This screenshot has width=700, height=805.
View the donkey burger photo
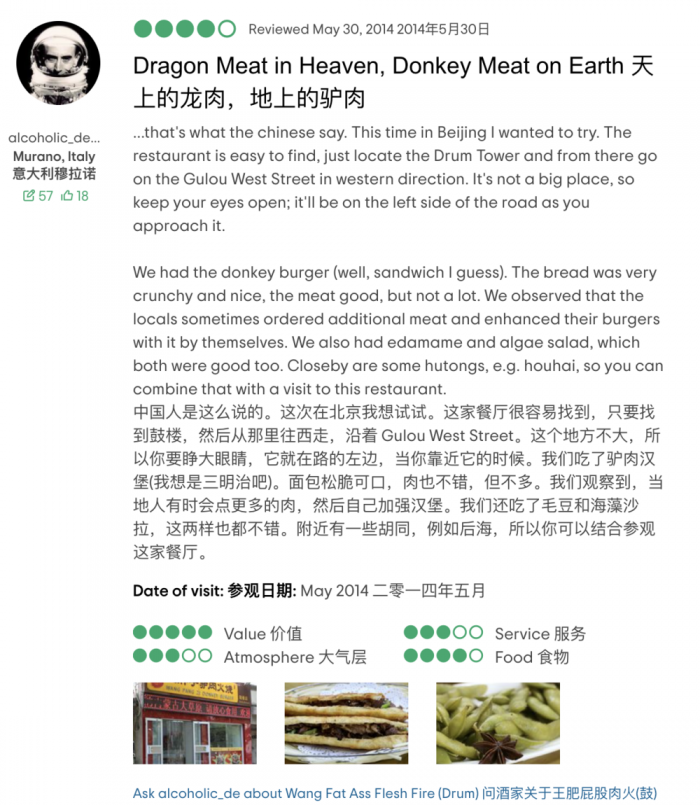click(x=346, y=723)
